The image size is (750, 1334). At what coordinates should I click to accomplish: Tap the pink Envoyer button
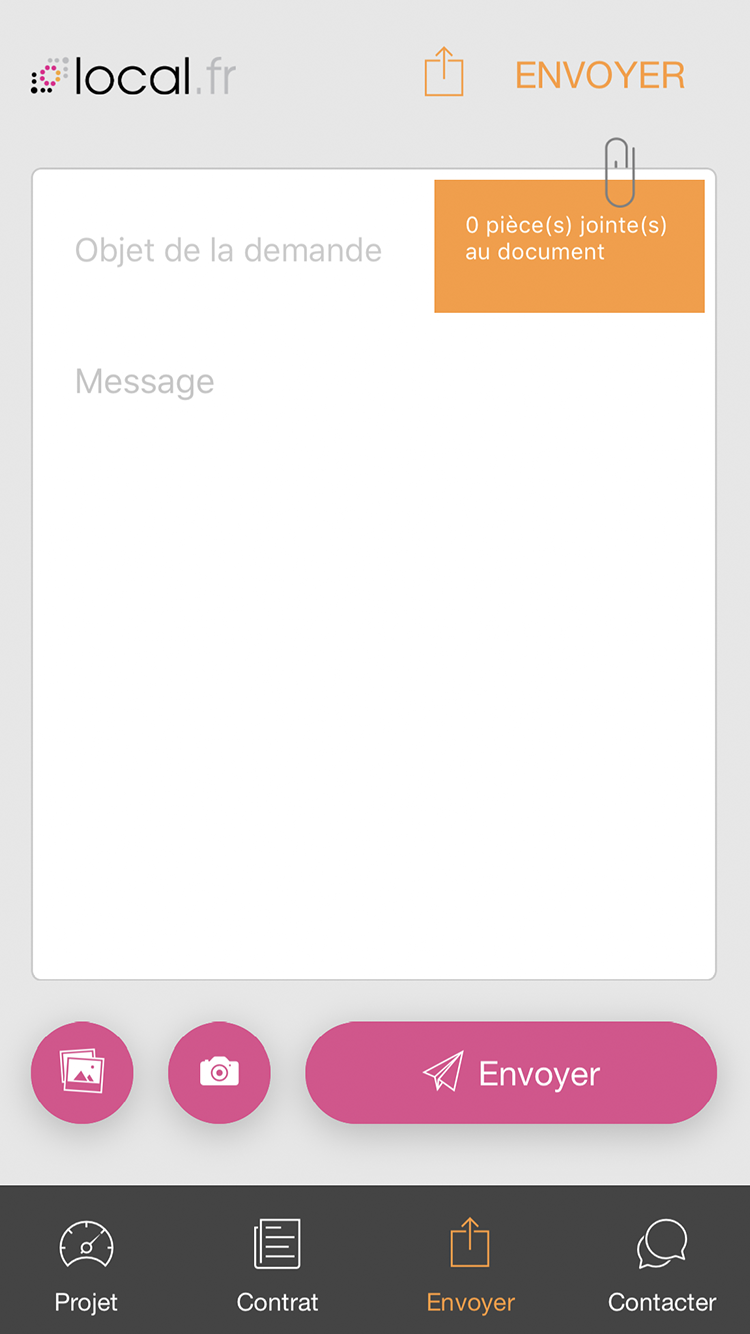(511, 1072)
